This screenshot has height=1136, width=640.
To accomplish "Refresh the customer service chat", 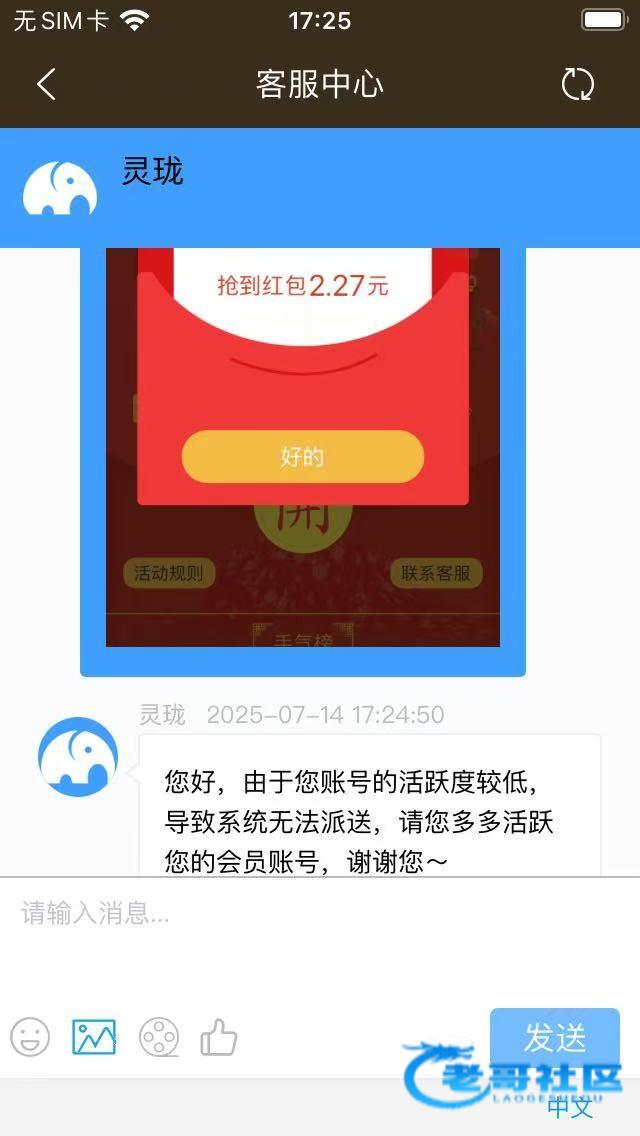I will [577, 85].
